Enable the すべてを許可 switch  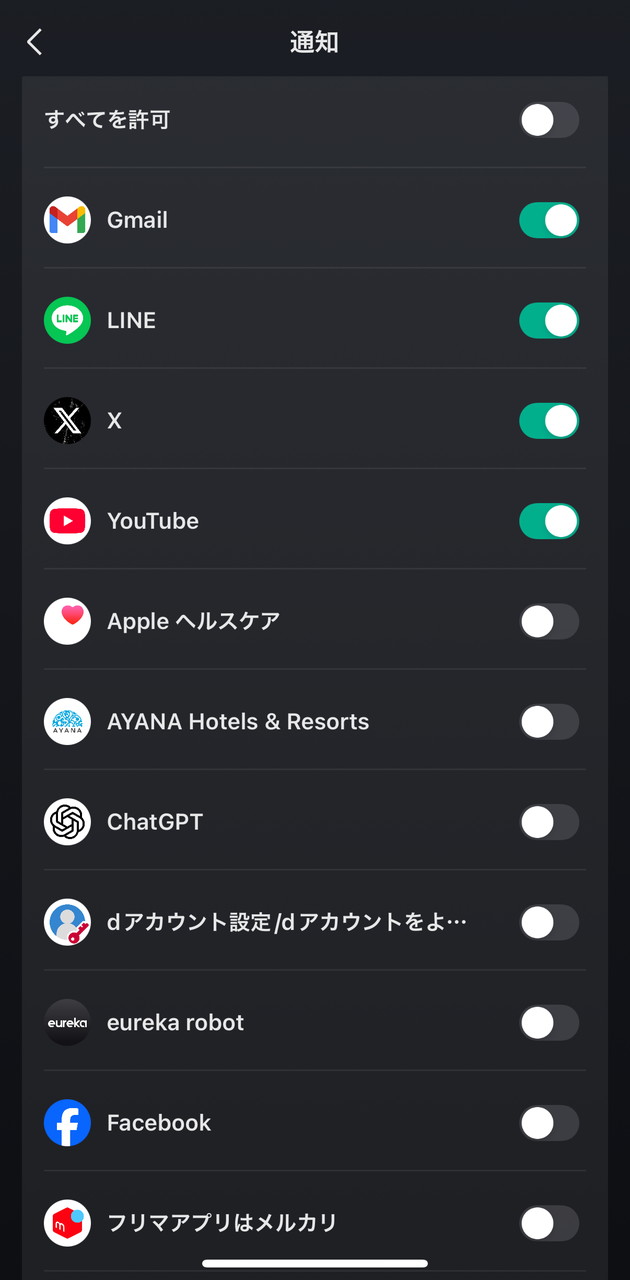pos(549,120)
